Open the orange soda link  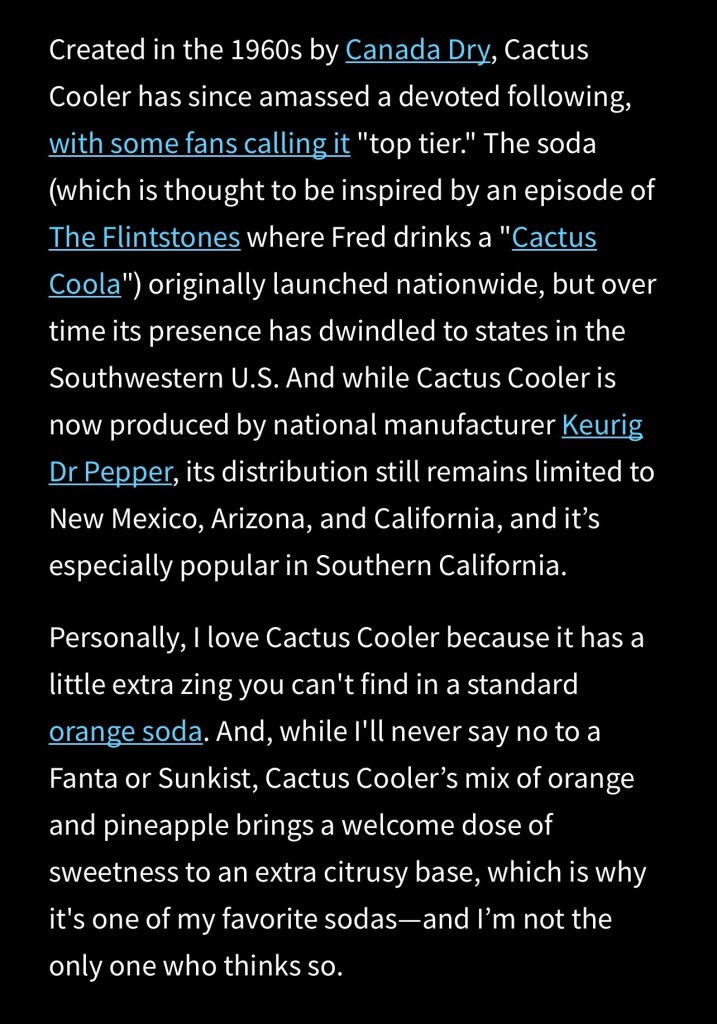click(125, 731)
